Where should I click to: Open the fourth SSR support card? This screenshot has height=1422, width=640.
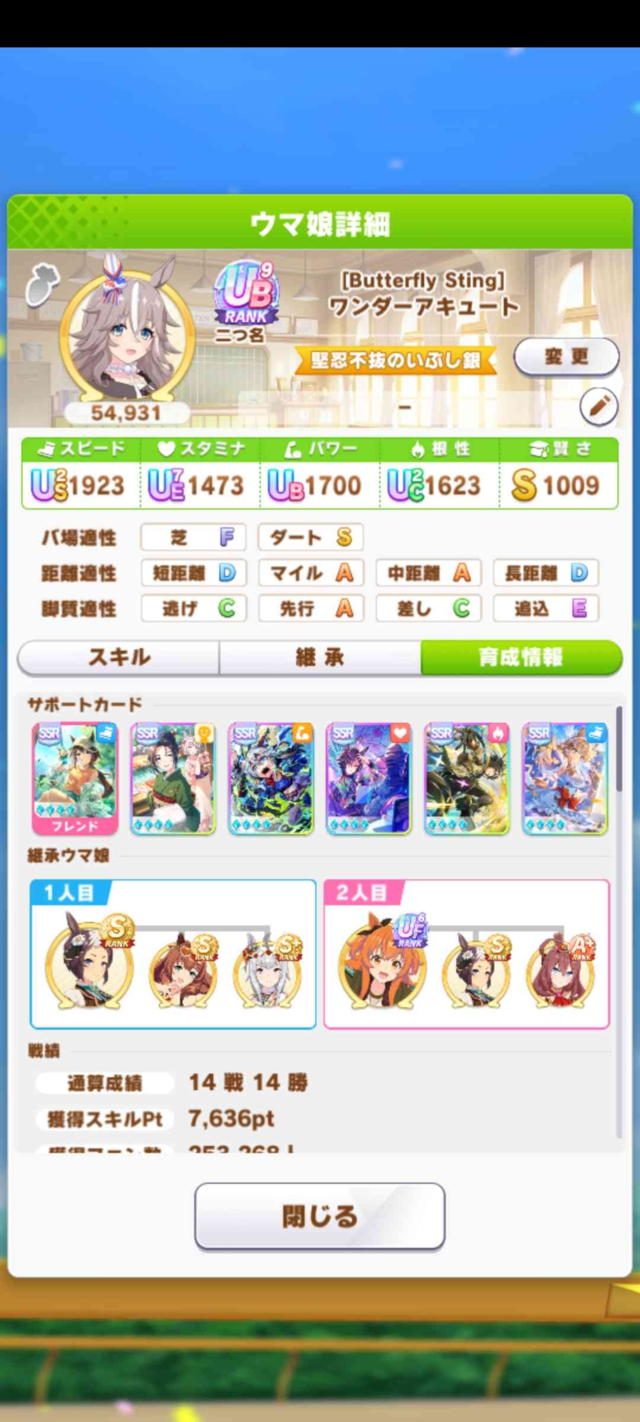[x=369, y=778]
